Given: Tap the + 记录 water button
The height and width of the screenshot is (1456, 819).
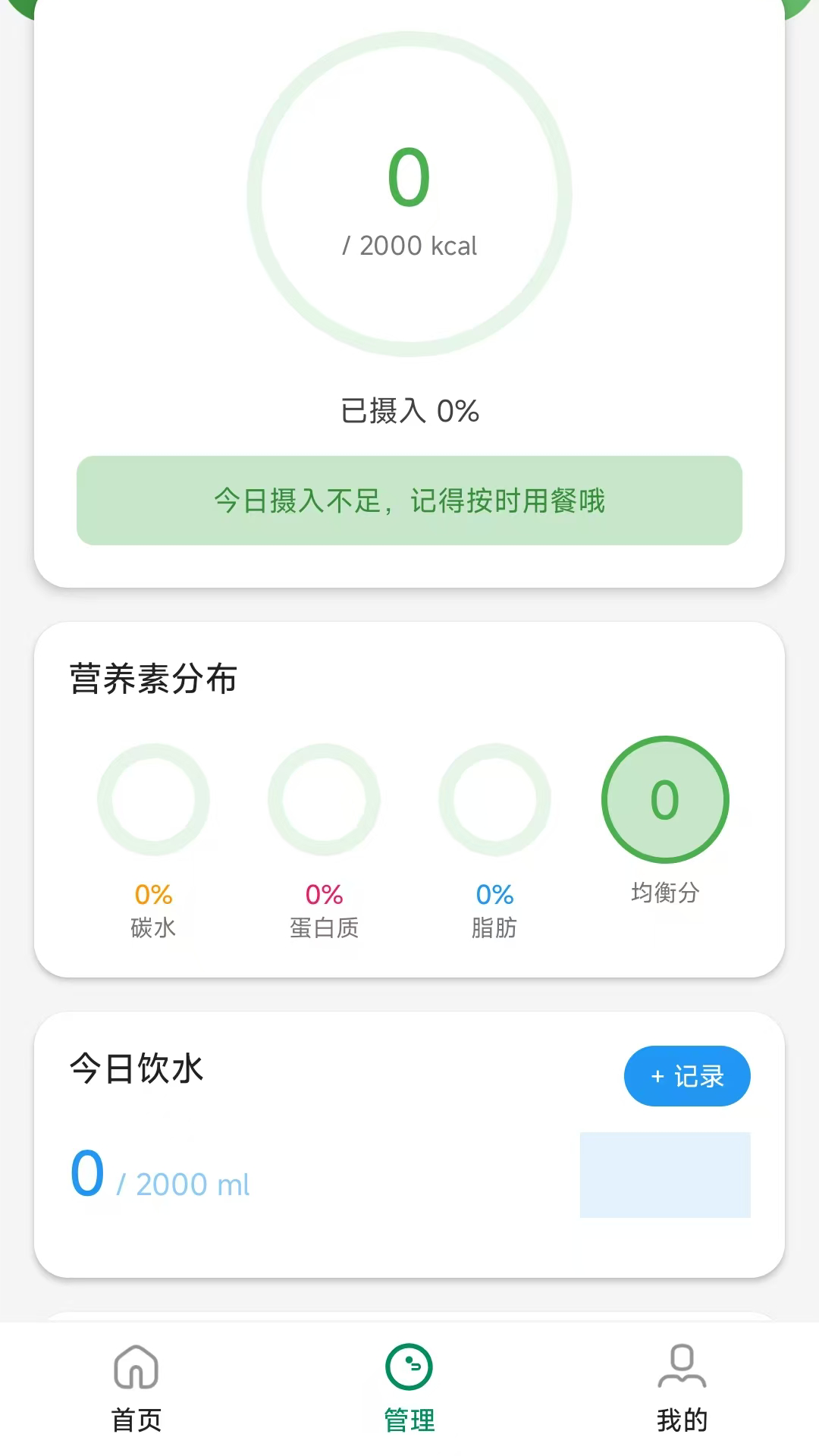Looking at the screenshot, I should (687, 1076).
